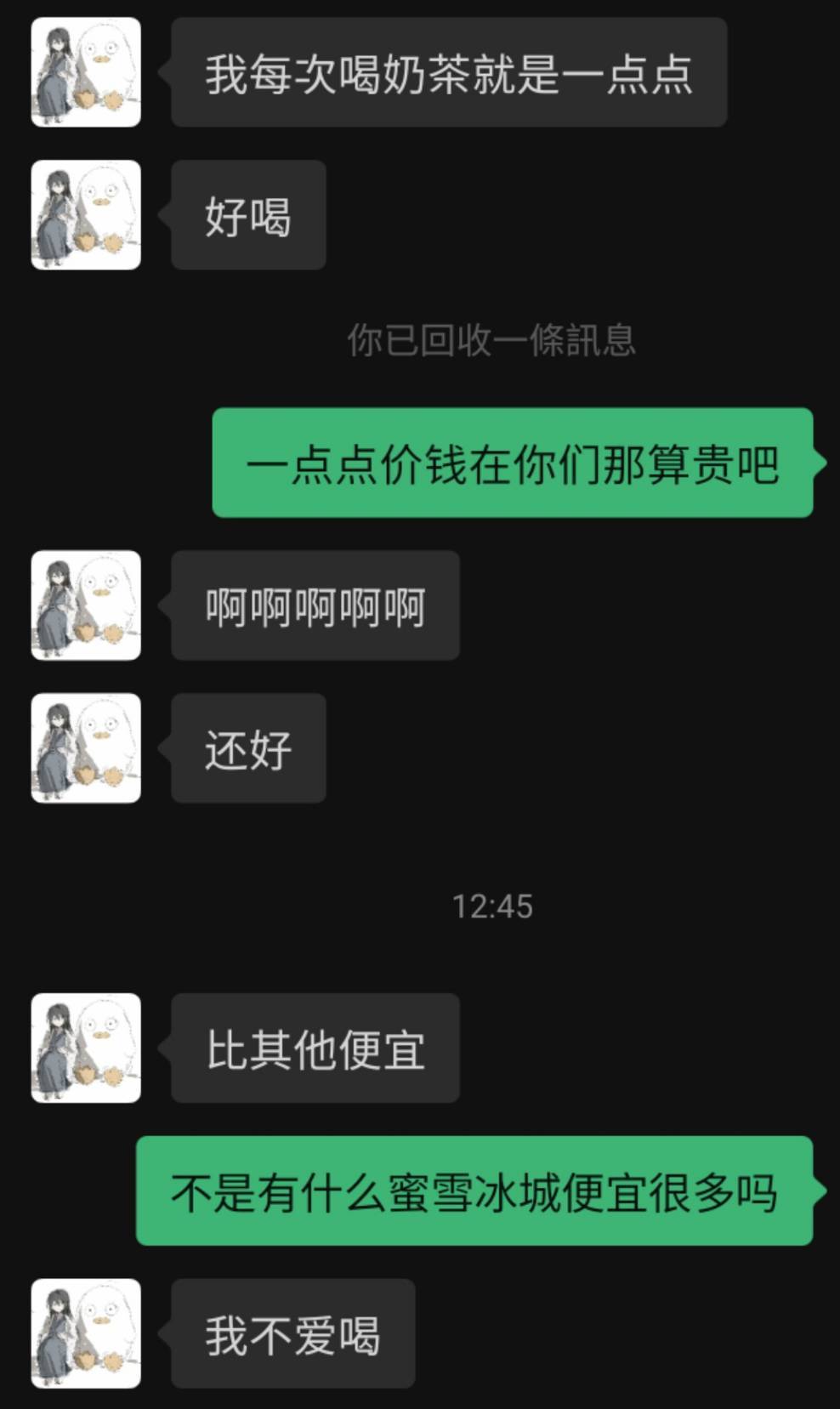Screen dimensions: 840x1409
Task: View contact via avatar beside "啊啊啊啊啊"
Action: [86, 605]
